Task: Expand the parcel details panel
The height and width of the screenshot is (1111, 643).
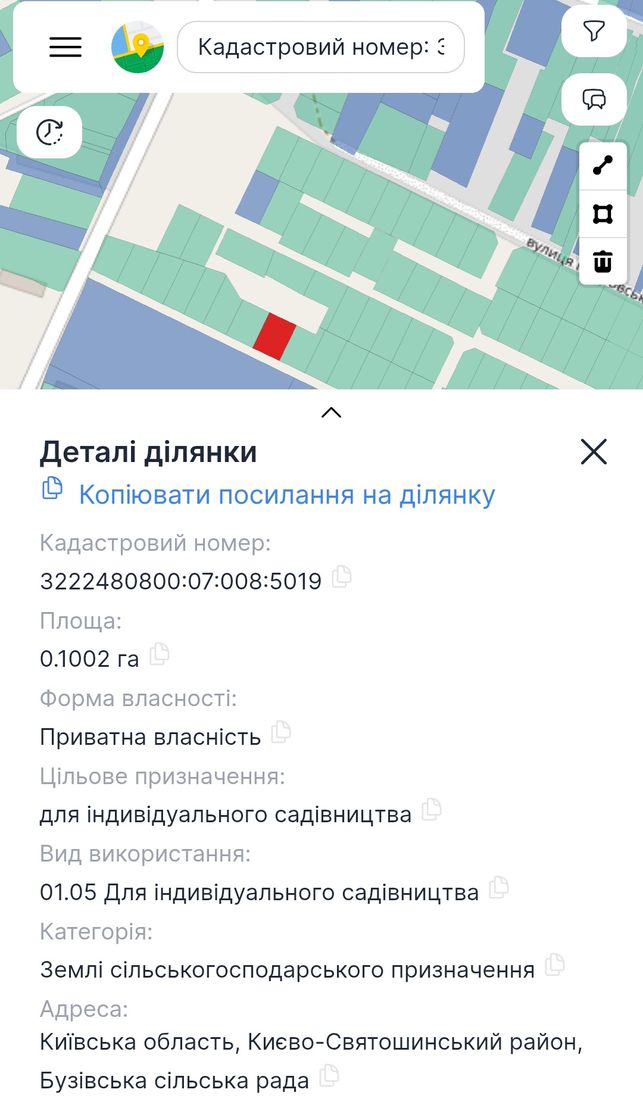Action: coord(331,412)
